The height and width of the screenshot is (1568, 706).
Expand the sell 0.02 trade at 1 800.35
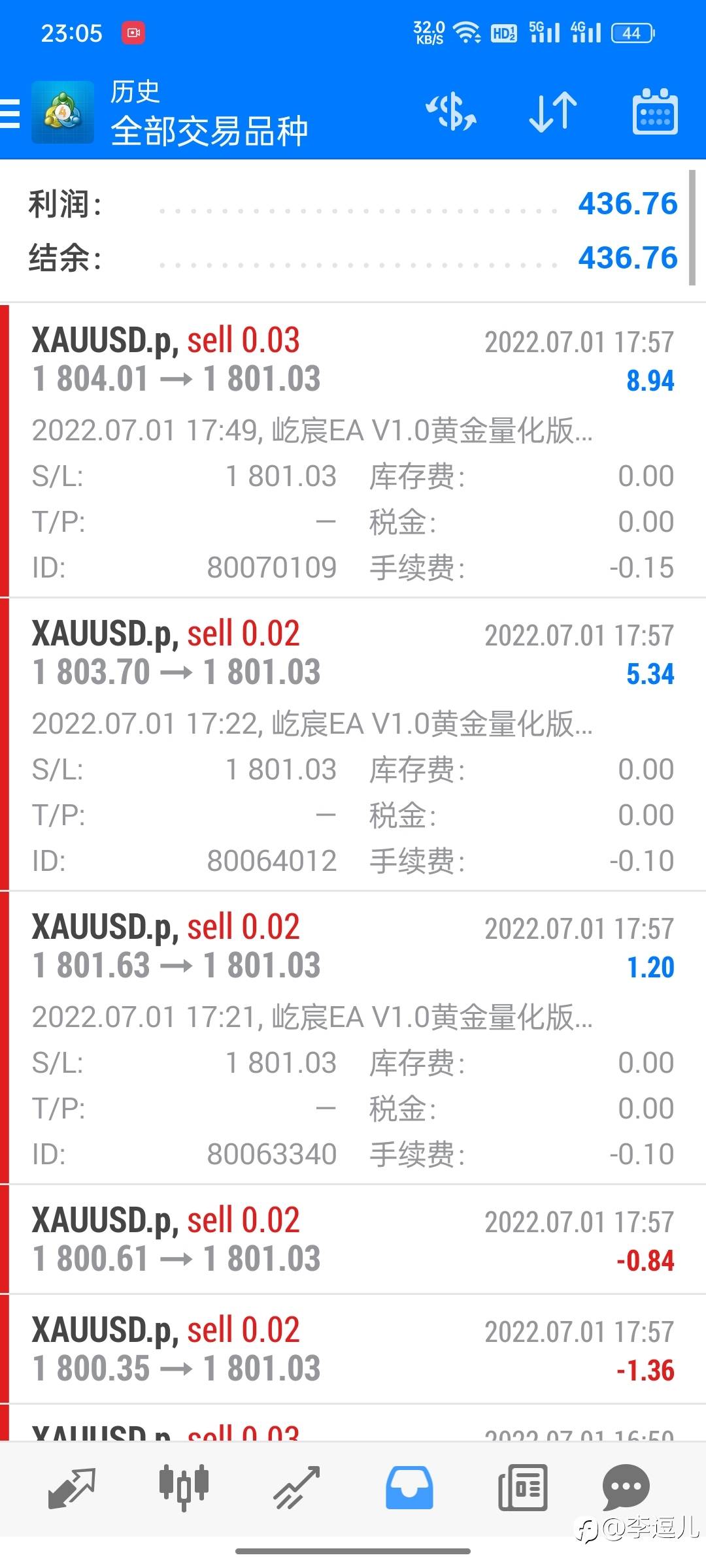[353, 1349]
